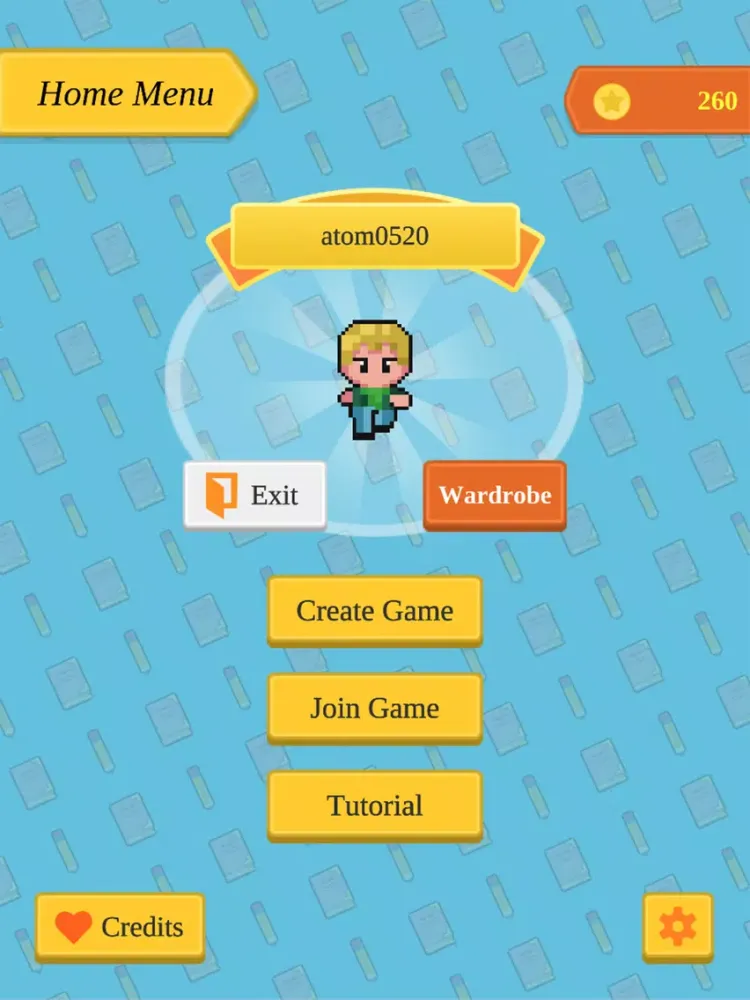Viewport: 750px width, 1000px height.
Task: Exit the game
Action: coord(255,495)
